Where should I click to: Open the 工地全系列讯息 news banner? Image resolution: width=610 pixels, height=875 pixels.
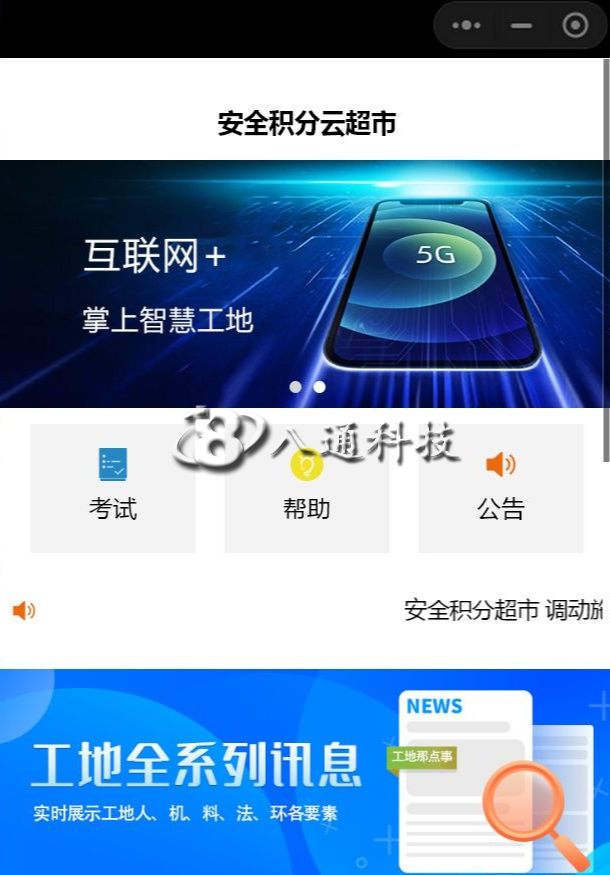pos(304,772)
